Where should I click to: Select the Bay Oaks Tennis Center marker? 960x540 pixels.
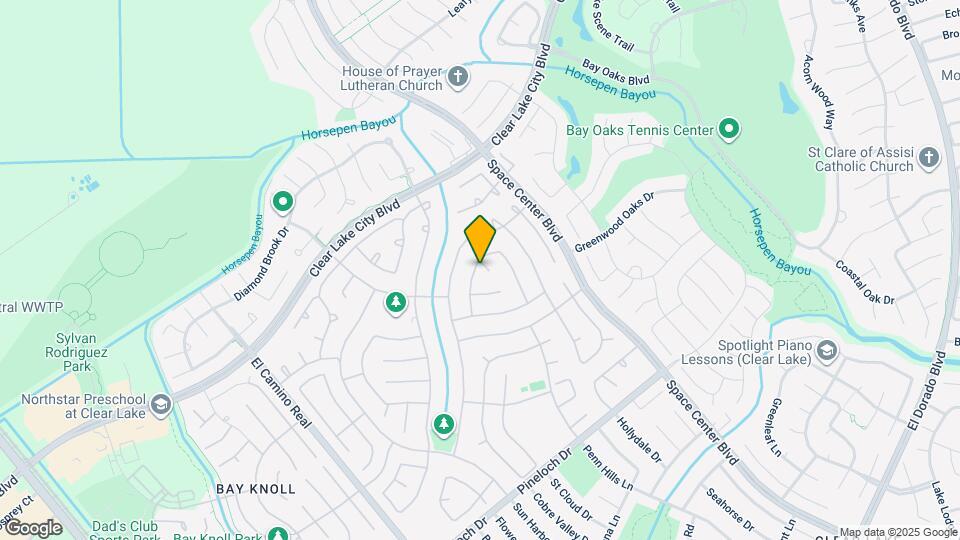729,129
